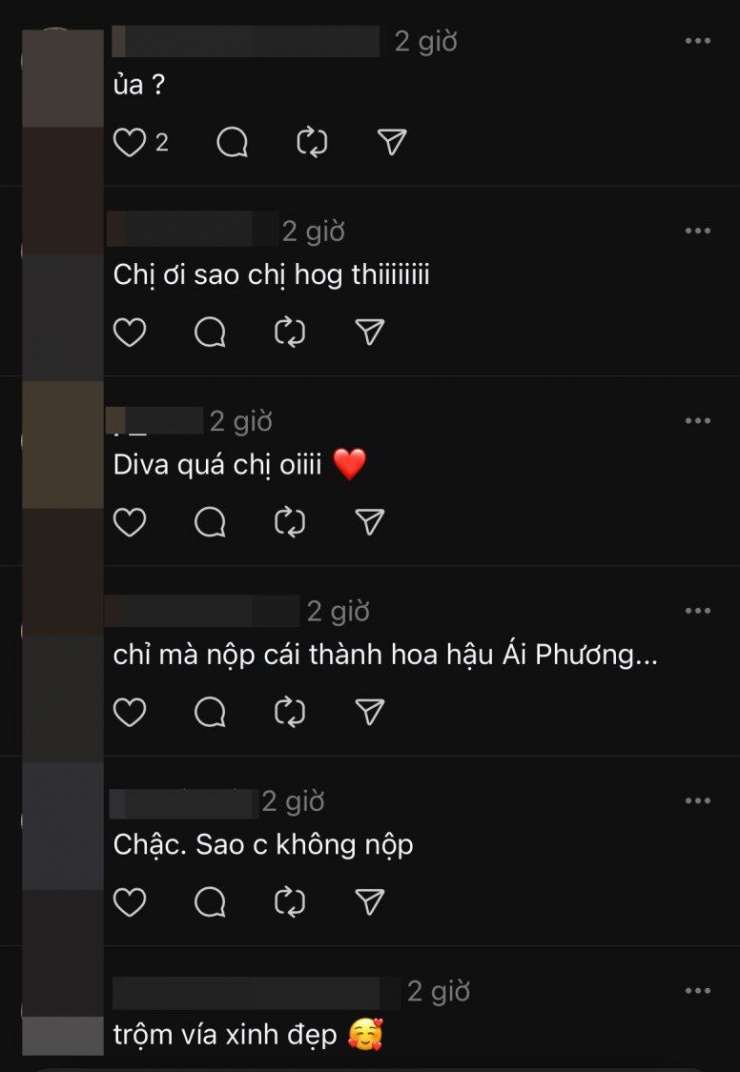Image resolution: width=740 pixels, height=1072 pixels.
Task: Reply to "Chậc. Sao c không nộp" comment
Action: click(210, 902)
